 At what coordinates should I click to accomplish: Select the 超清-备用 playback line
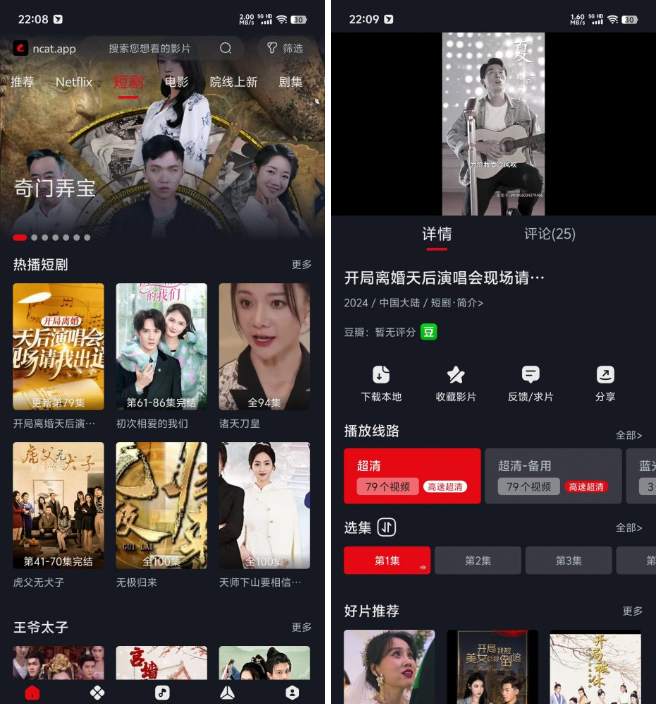(553, 475)
